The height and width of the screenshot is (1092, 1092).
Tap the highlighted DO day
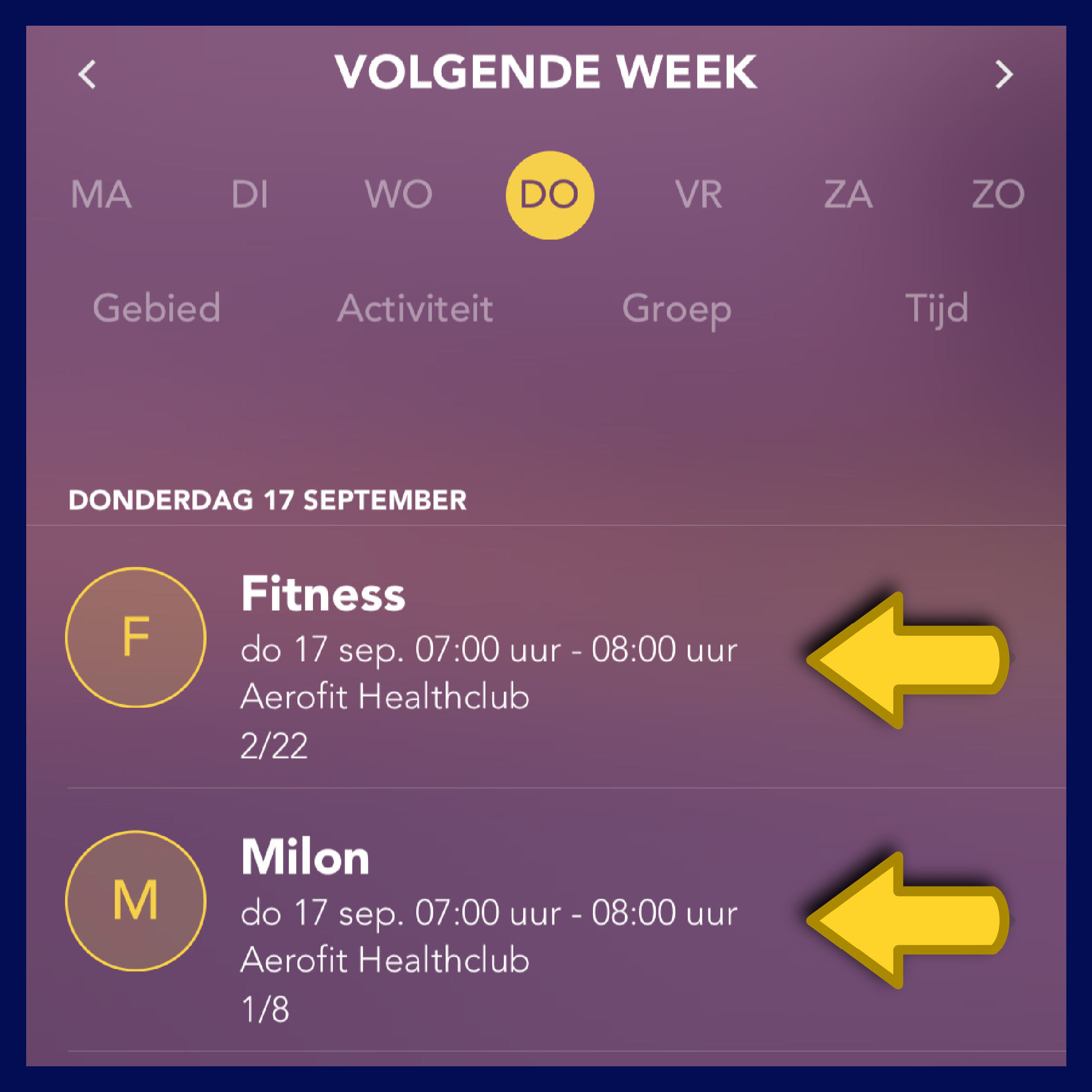[x=549, y=195]
